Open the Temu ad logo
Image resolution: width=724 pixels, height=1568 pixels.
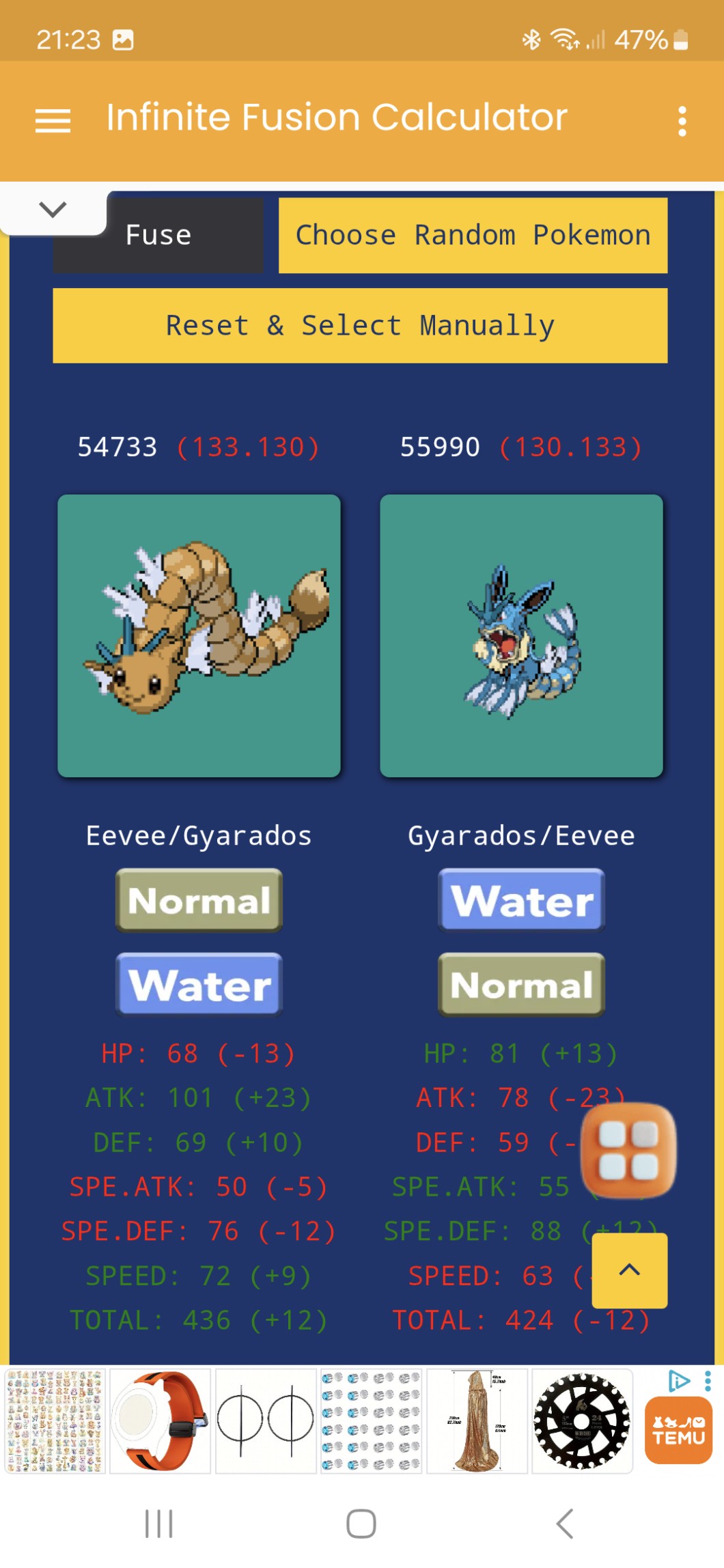678,1430
